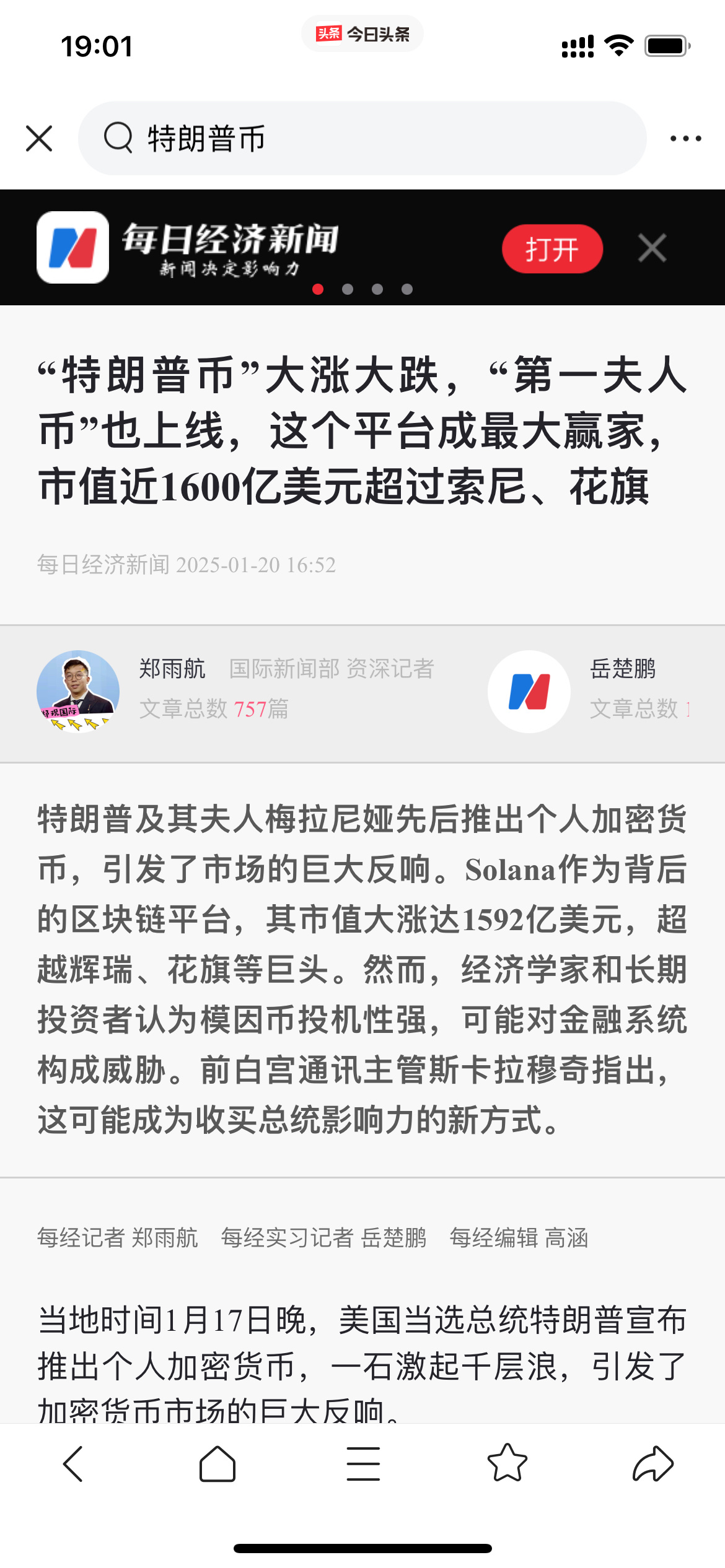The width and height of the screenshot is (725, 1568).
Task: Tap the search field showing 特朗普币
Action: coord(362,138)
